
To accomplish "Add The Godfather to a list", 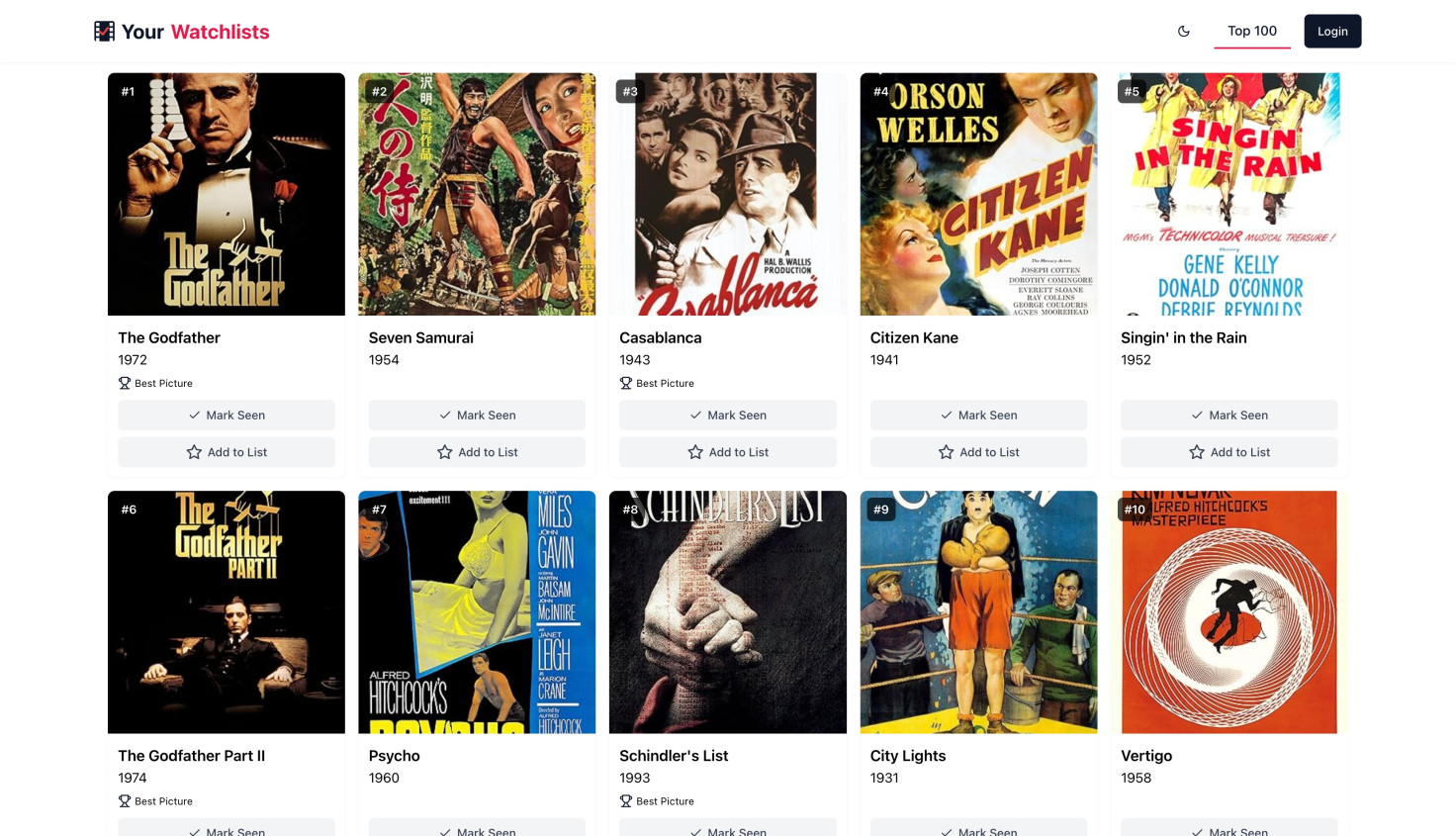I will pos(227,452).
